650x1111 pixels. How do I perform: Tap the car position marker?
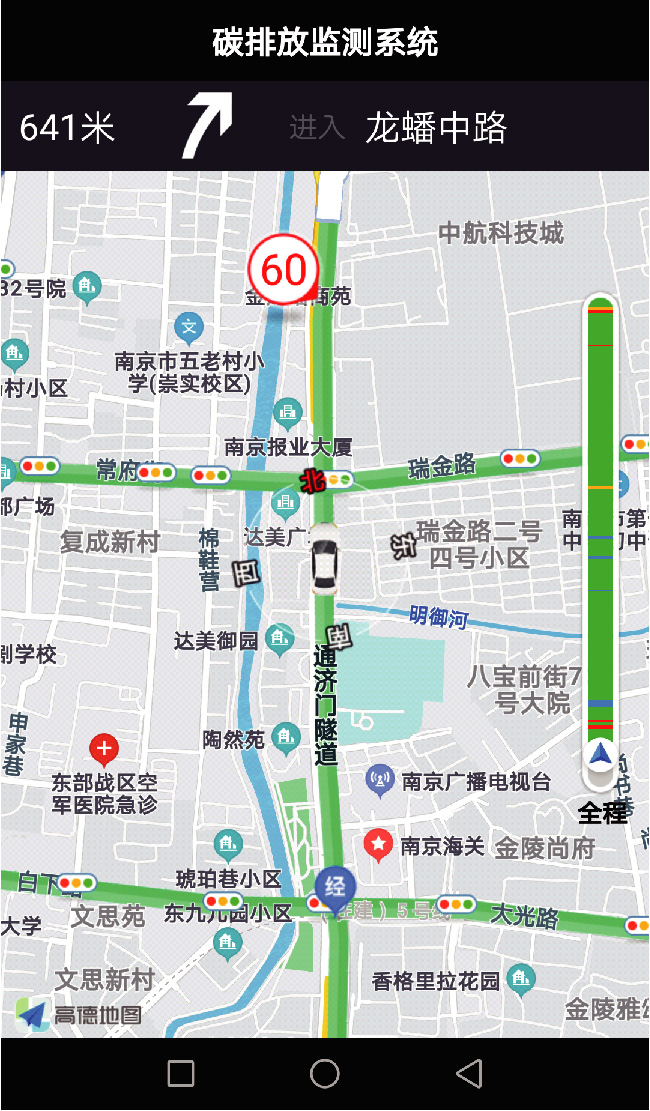pos(325,565)
